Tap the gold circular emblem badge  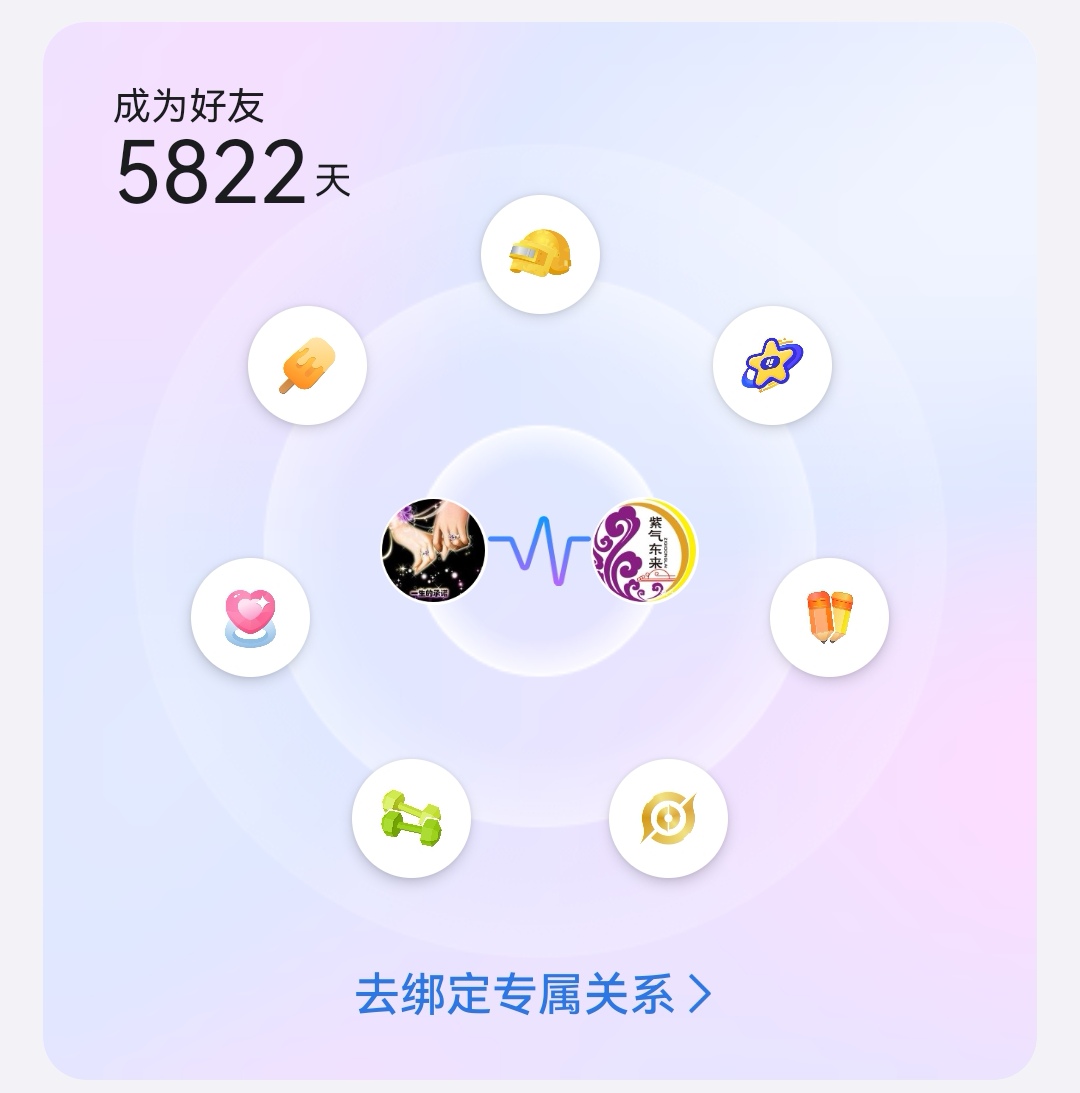[x=668, y=818]
